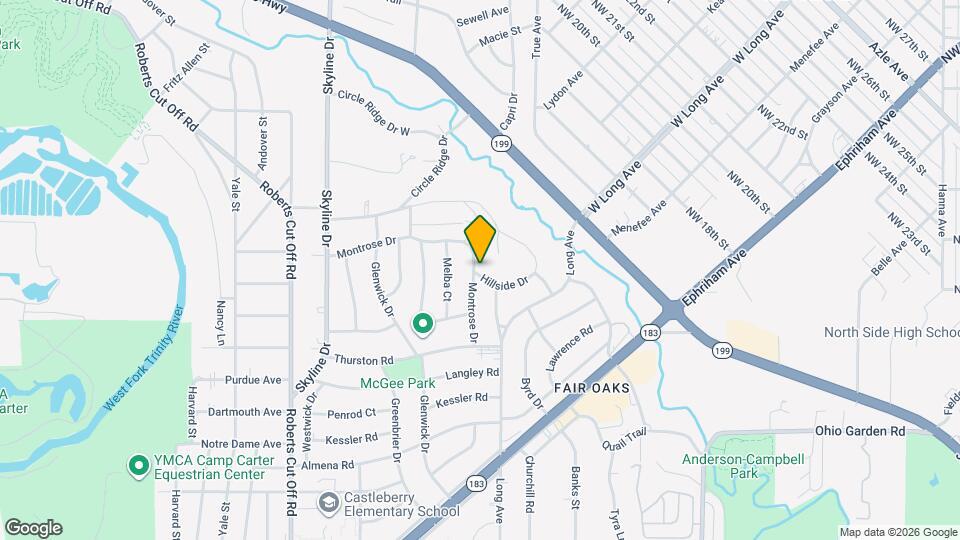Open the green park pin near Melba Ct

[x=422, y=323]
